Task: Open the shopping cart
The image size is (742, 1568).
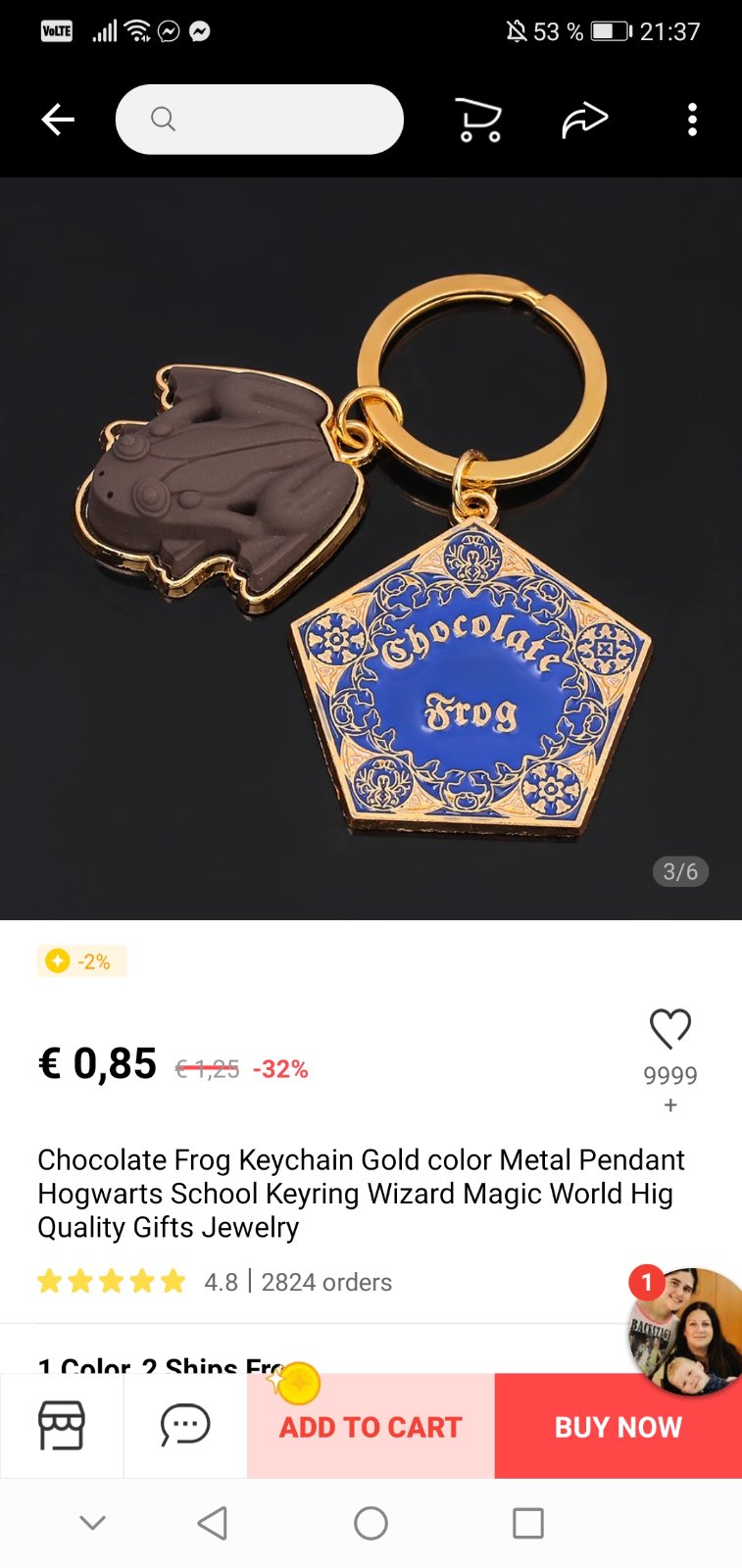Action: pos(479,121)
